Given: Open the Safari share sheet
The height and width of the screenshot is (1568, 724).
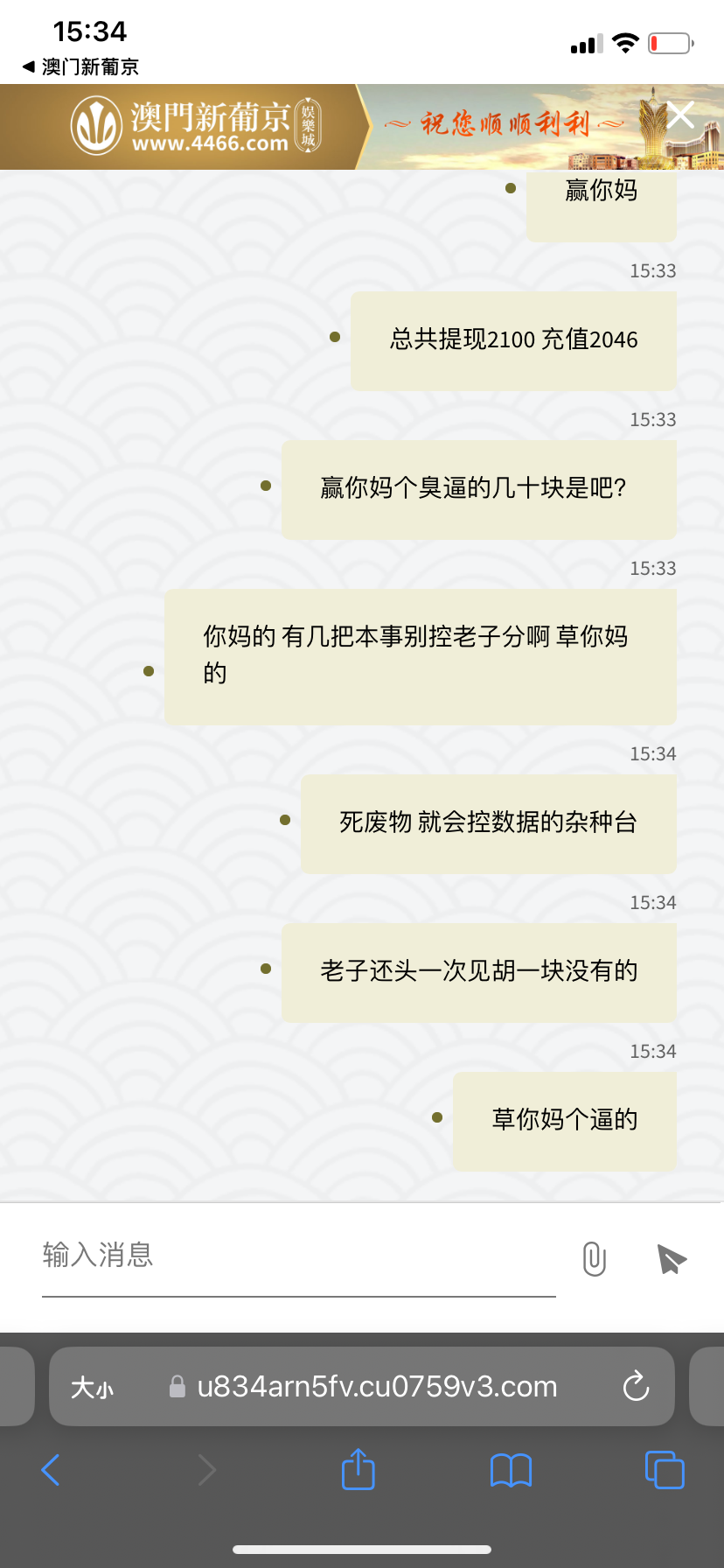Looking at the screenshot, I should [358, 1469].
